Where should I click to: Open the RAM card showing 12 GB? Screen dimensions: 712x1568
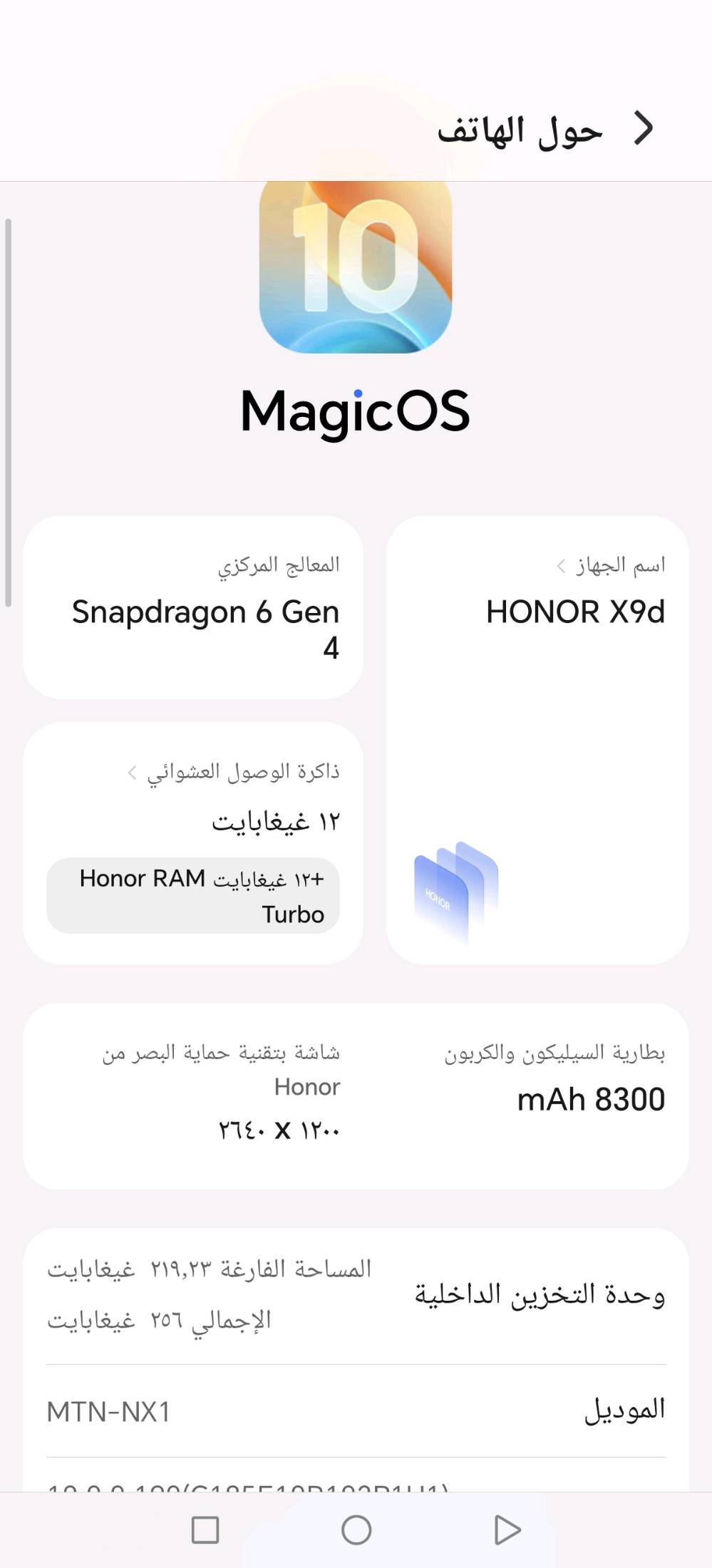click(193, 843)
